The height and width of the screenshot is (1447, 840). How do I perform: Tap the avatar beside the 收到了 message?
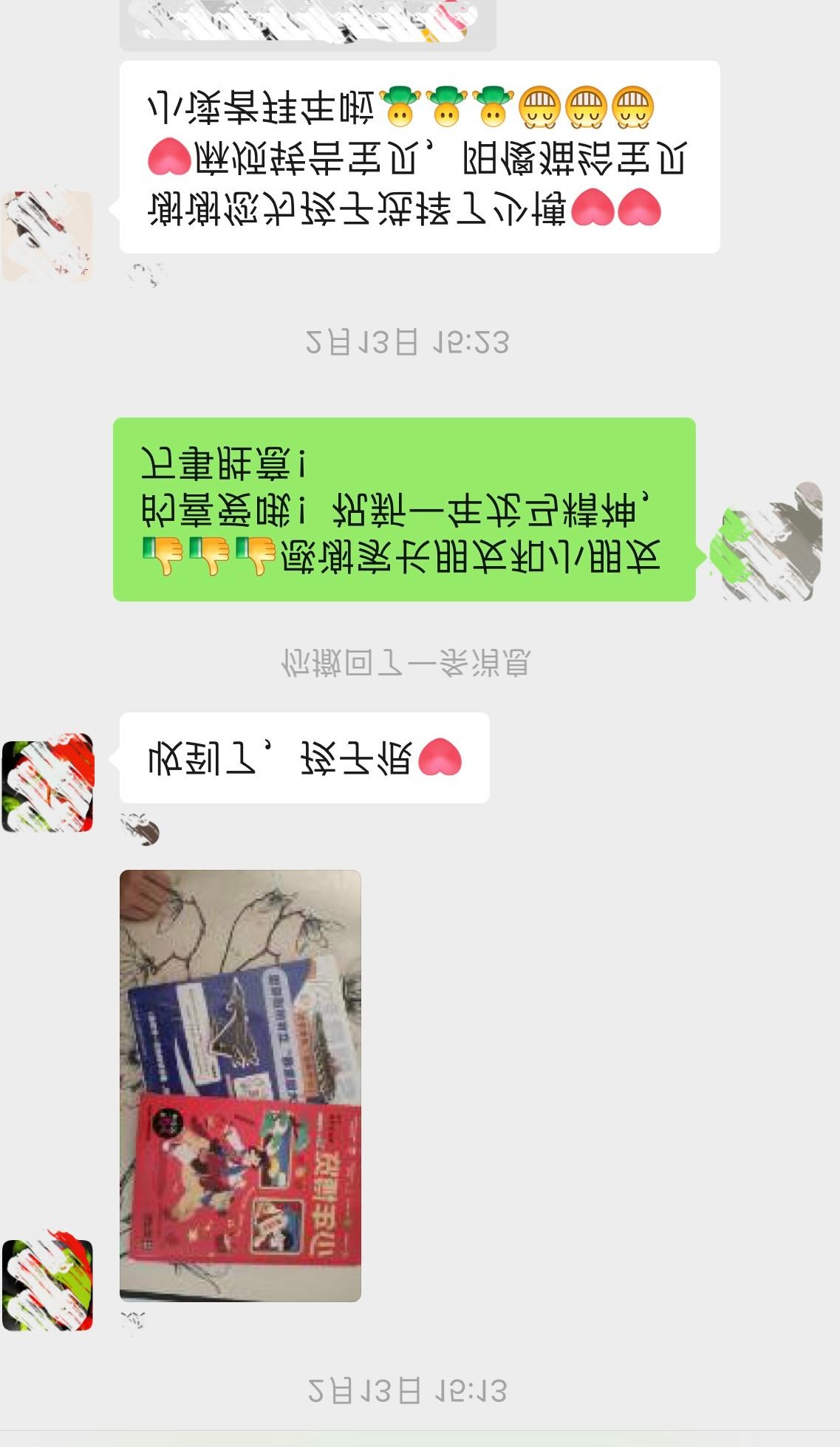tap(48, 783)
